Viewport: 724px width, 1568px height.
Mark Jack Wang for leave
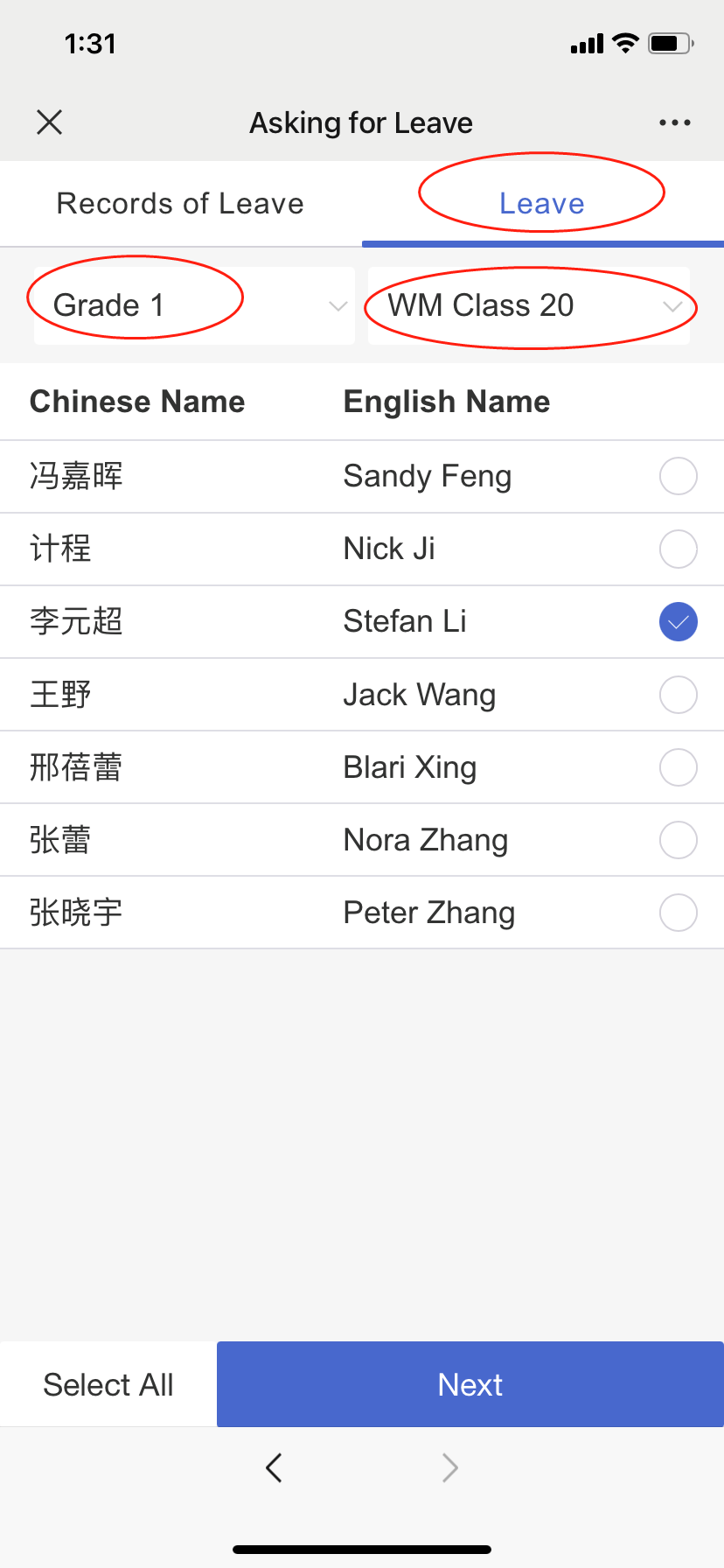pos(678,695)
